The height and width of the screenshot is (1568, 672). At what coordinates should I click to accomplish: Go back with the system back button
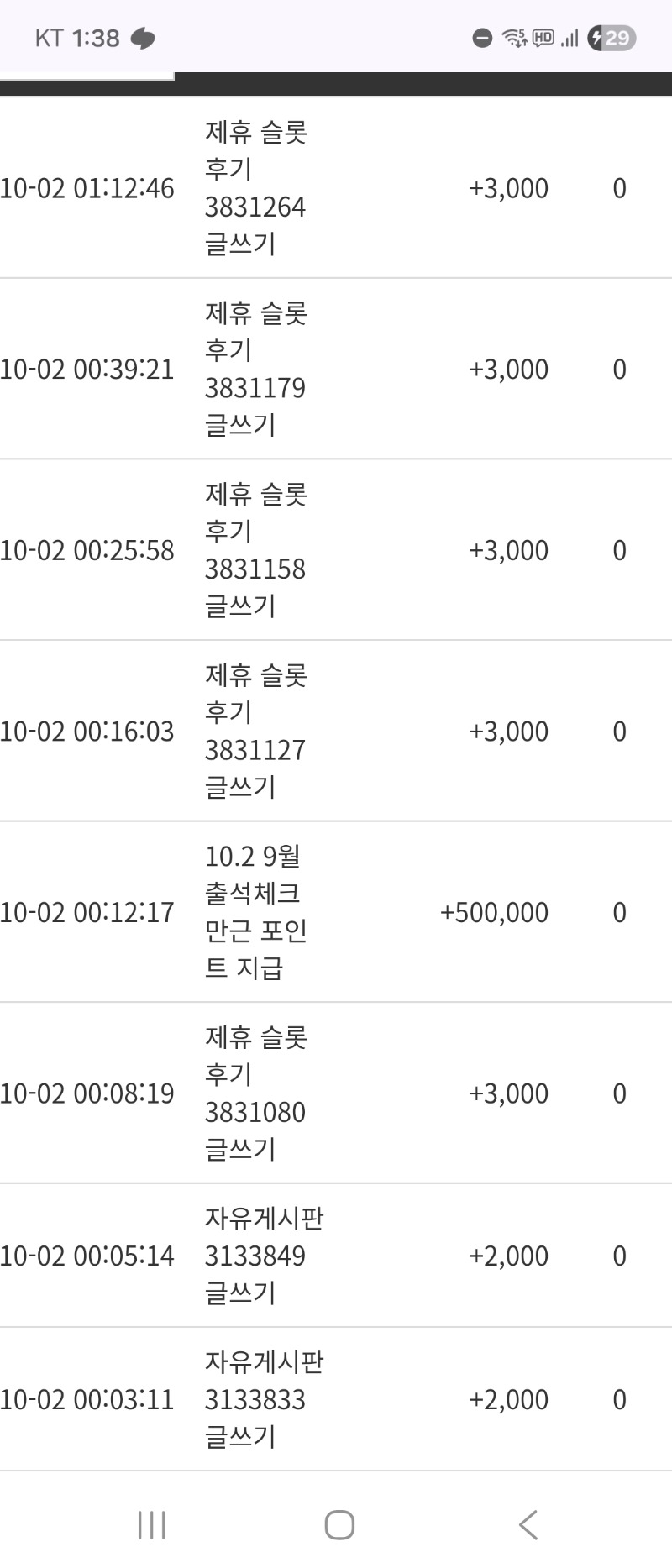[x=528, y=1524]
